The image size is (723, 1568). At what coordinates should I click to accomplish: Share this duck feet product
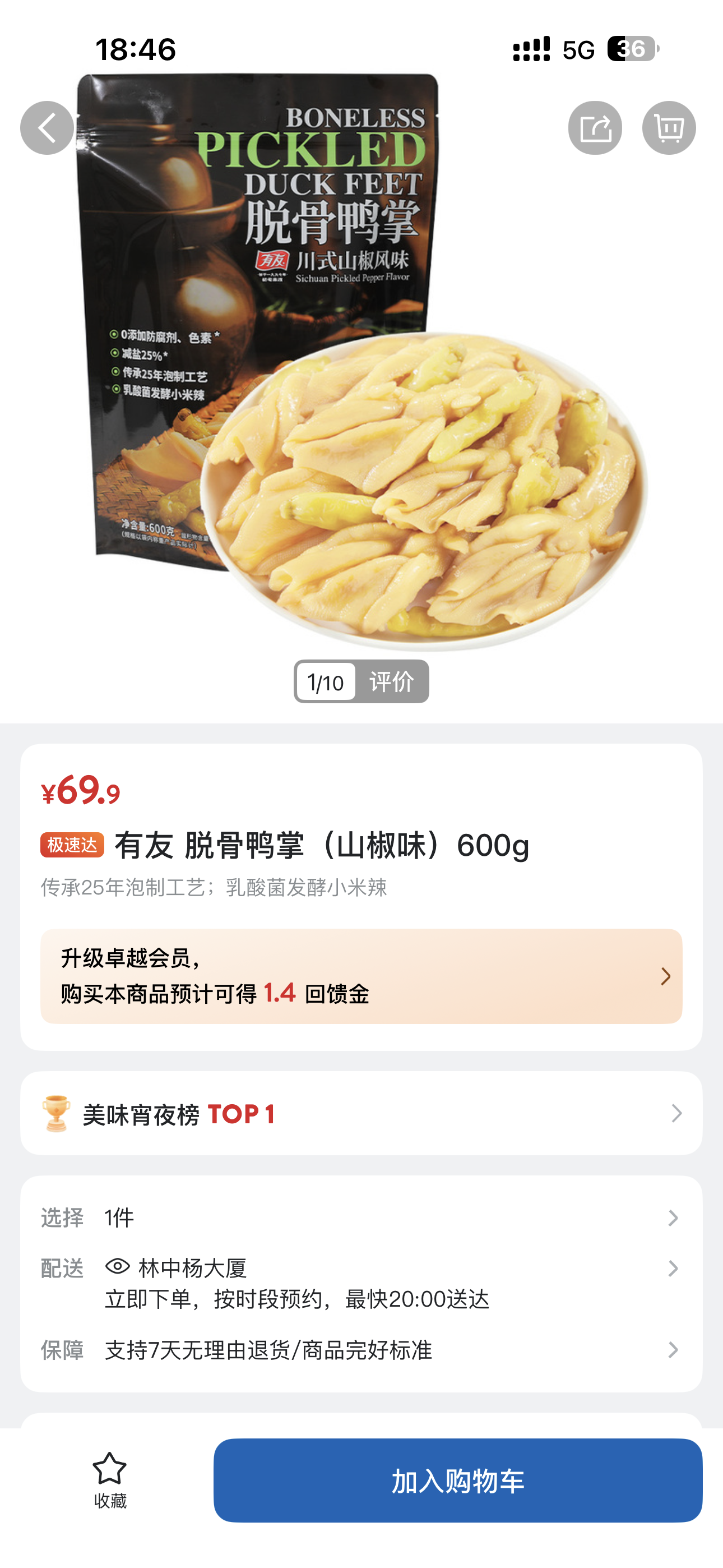coord(595,128)
